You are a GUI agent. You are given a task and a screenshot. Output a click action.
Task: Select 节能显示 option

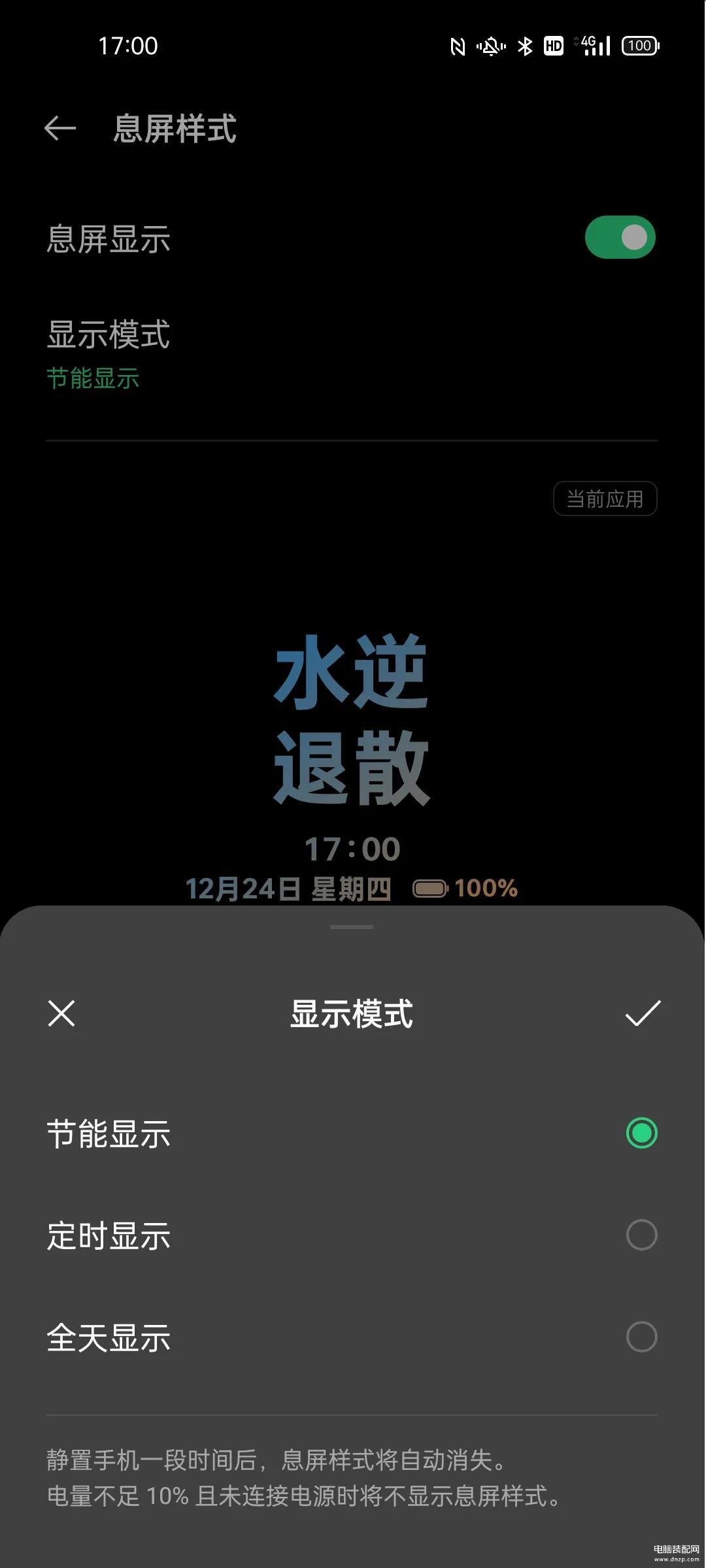pos(352,1133)
